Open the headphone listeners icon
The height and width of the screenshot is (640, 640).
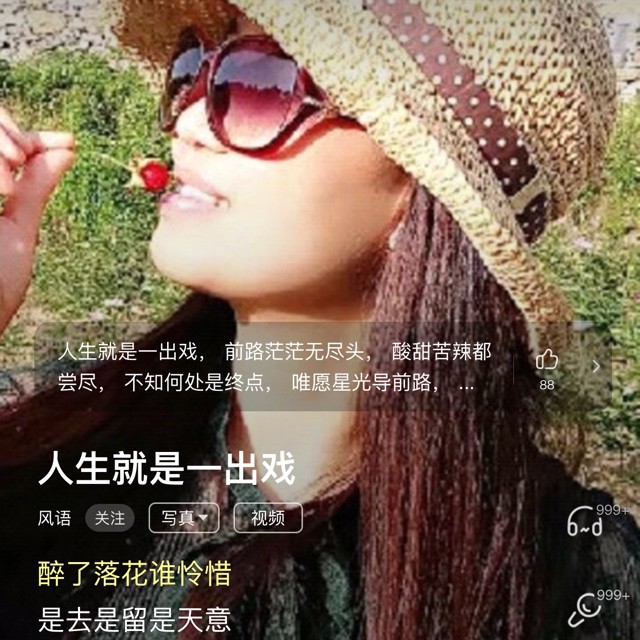click(x=587, y=522)
